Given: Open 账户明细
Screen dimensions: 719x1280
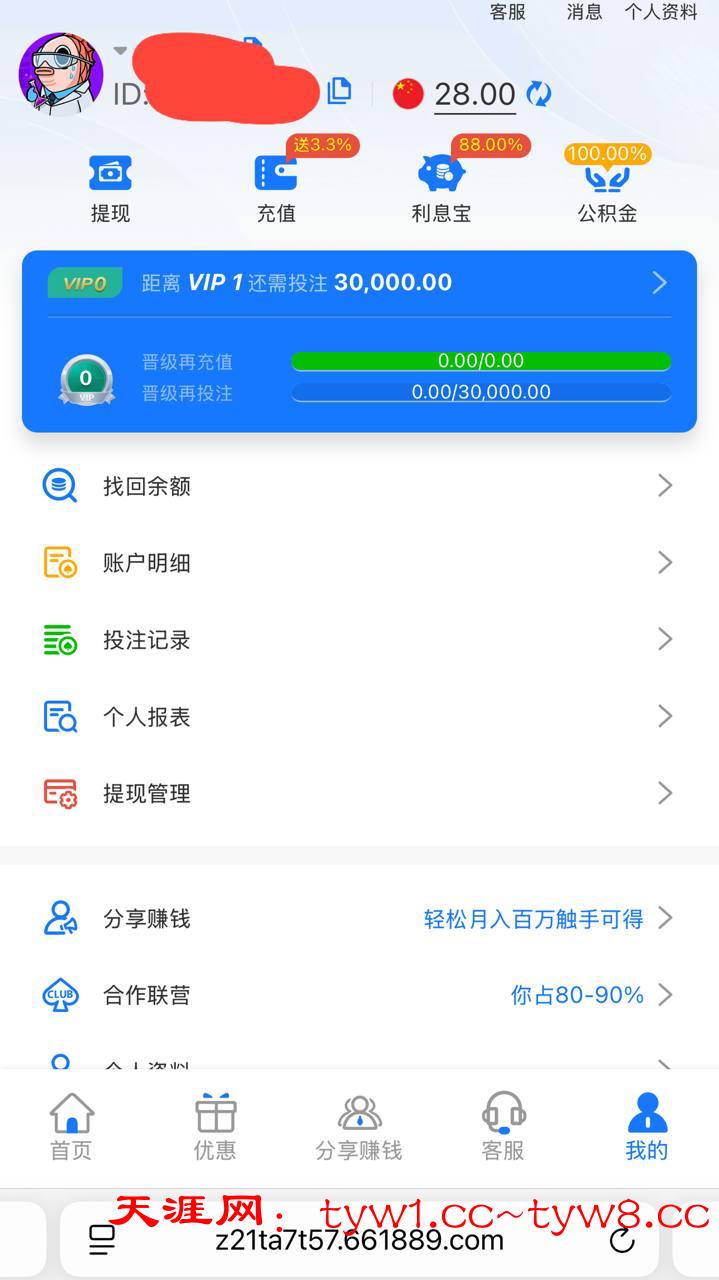Looking at the screenshot, I should tap(359, 563).
